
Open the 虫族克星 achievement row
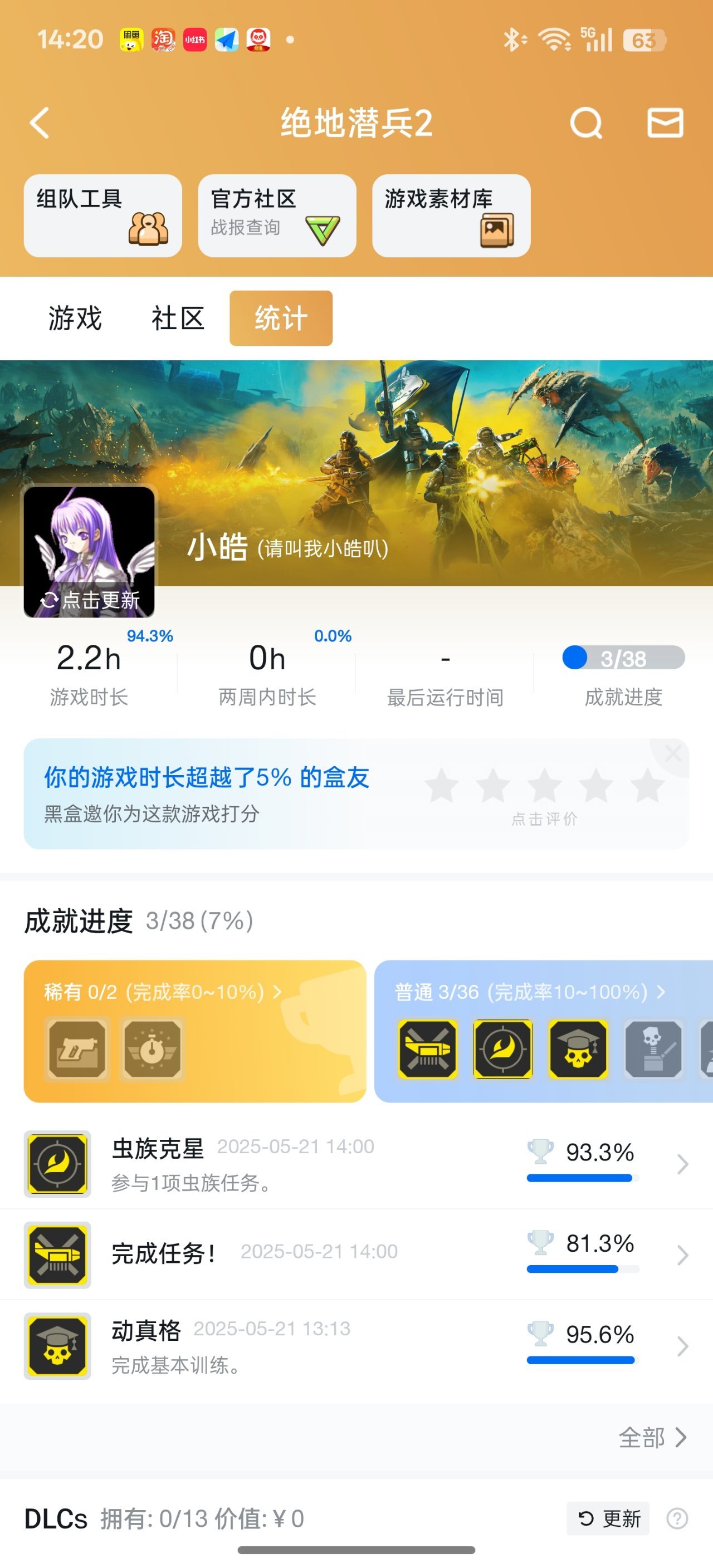[356, 1164]
